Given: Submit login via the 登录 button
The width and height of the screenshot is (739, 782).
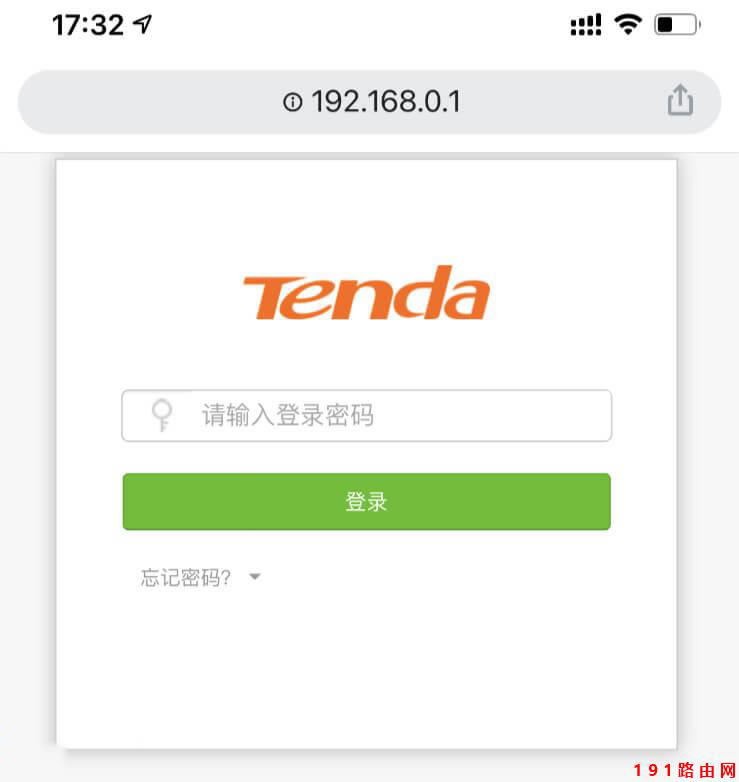Looking at the screenshot, I should coord(367,501).
